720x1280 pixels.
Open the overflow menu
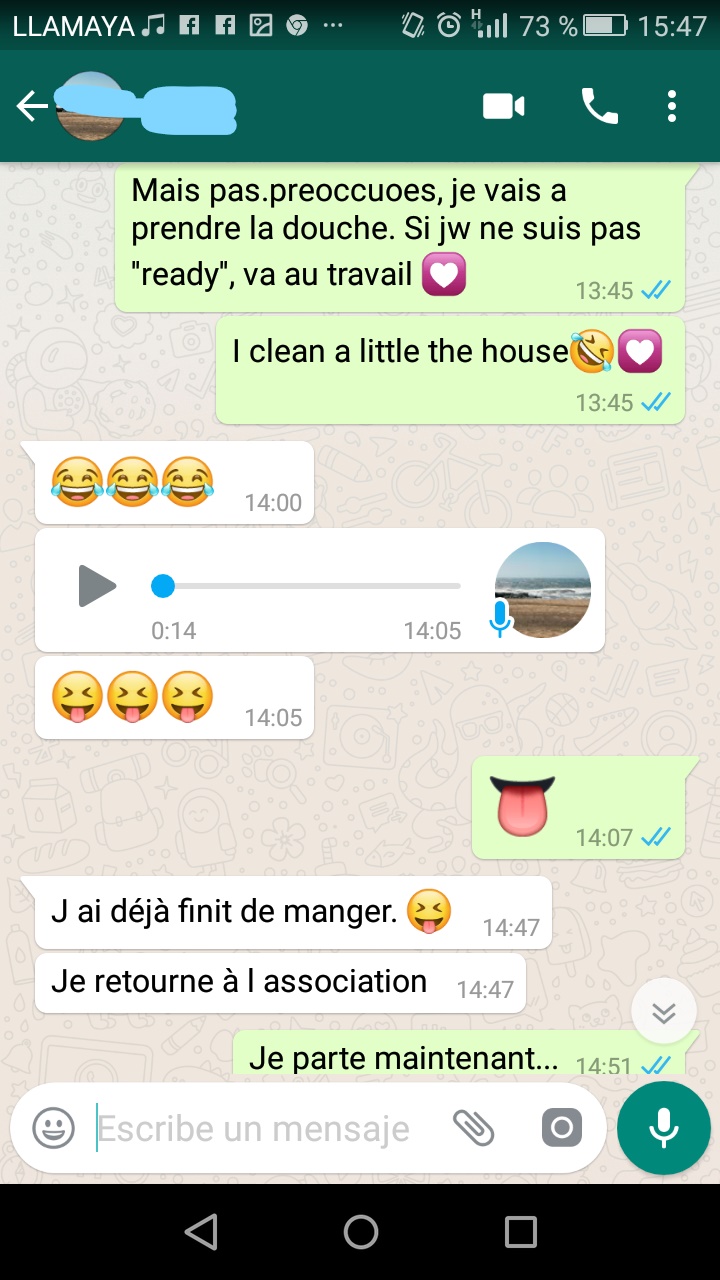coord(672,106)
